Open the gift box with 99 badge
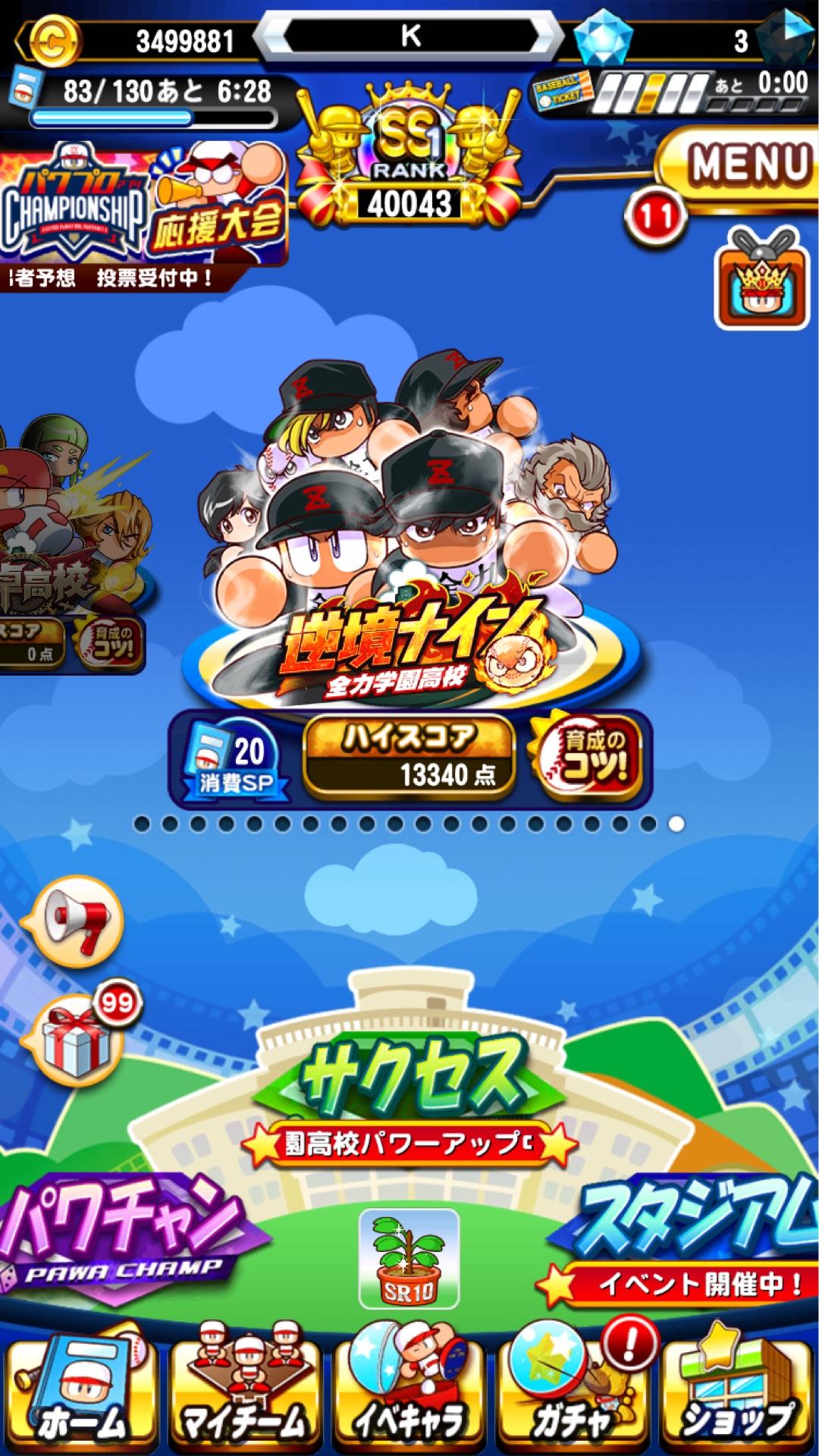This screenshot has height=1456, width=819. (x=74, y=1040)
